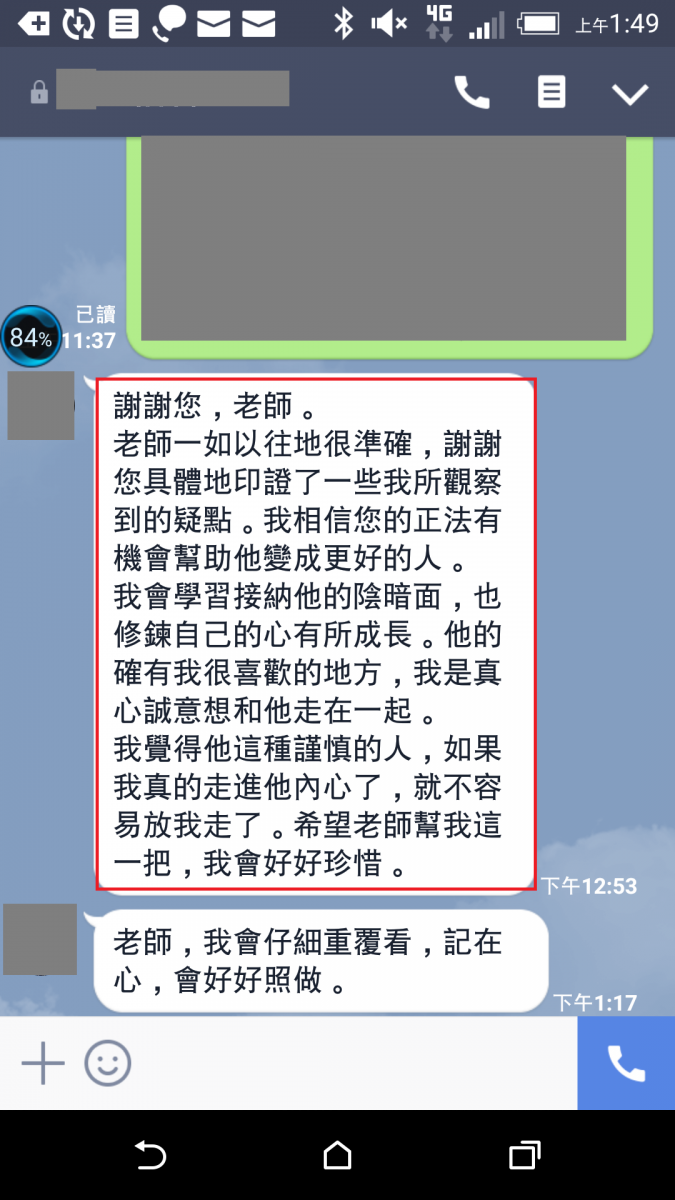This screenshot has height=1200, width=675.
Task: Go back using the system back button
Action: tap(150, 1156)
